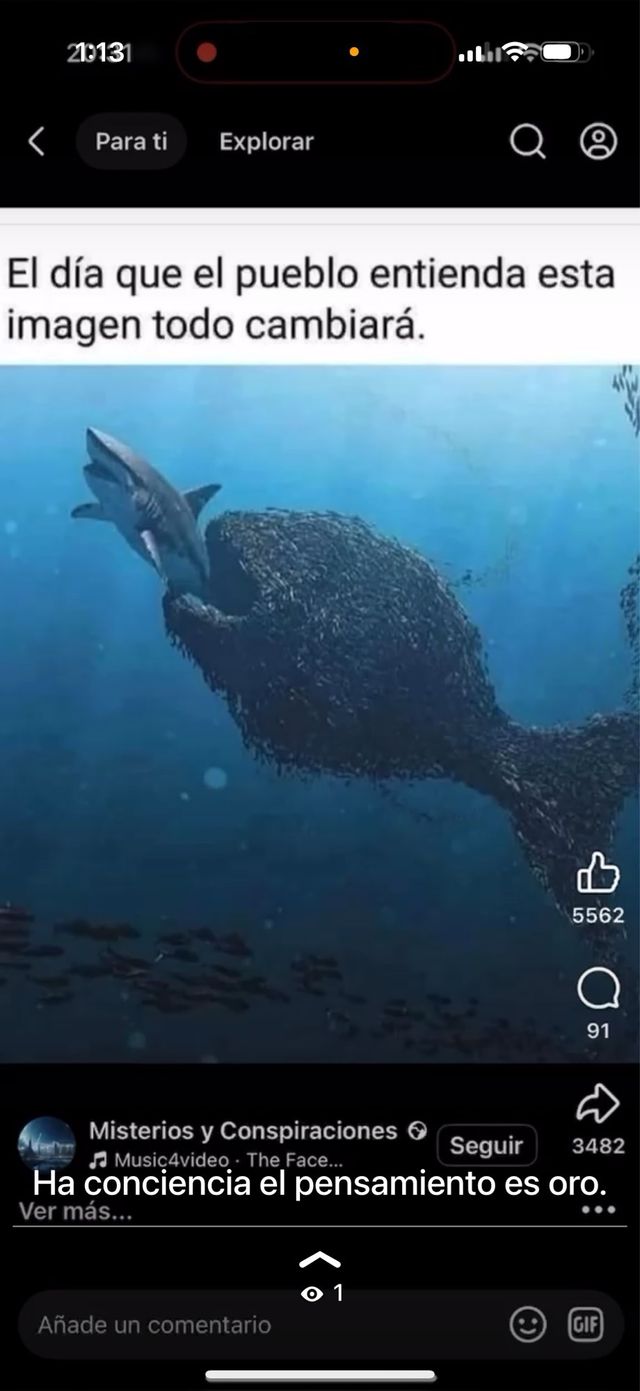The height and width of the screenshot is (1391, 640).
Task: Switch to the Explorar tab
Action: pyautogui.click(x=266, y=142)
